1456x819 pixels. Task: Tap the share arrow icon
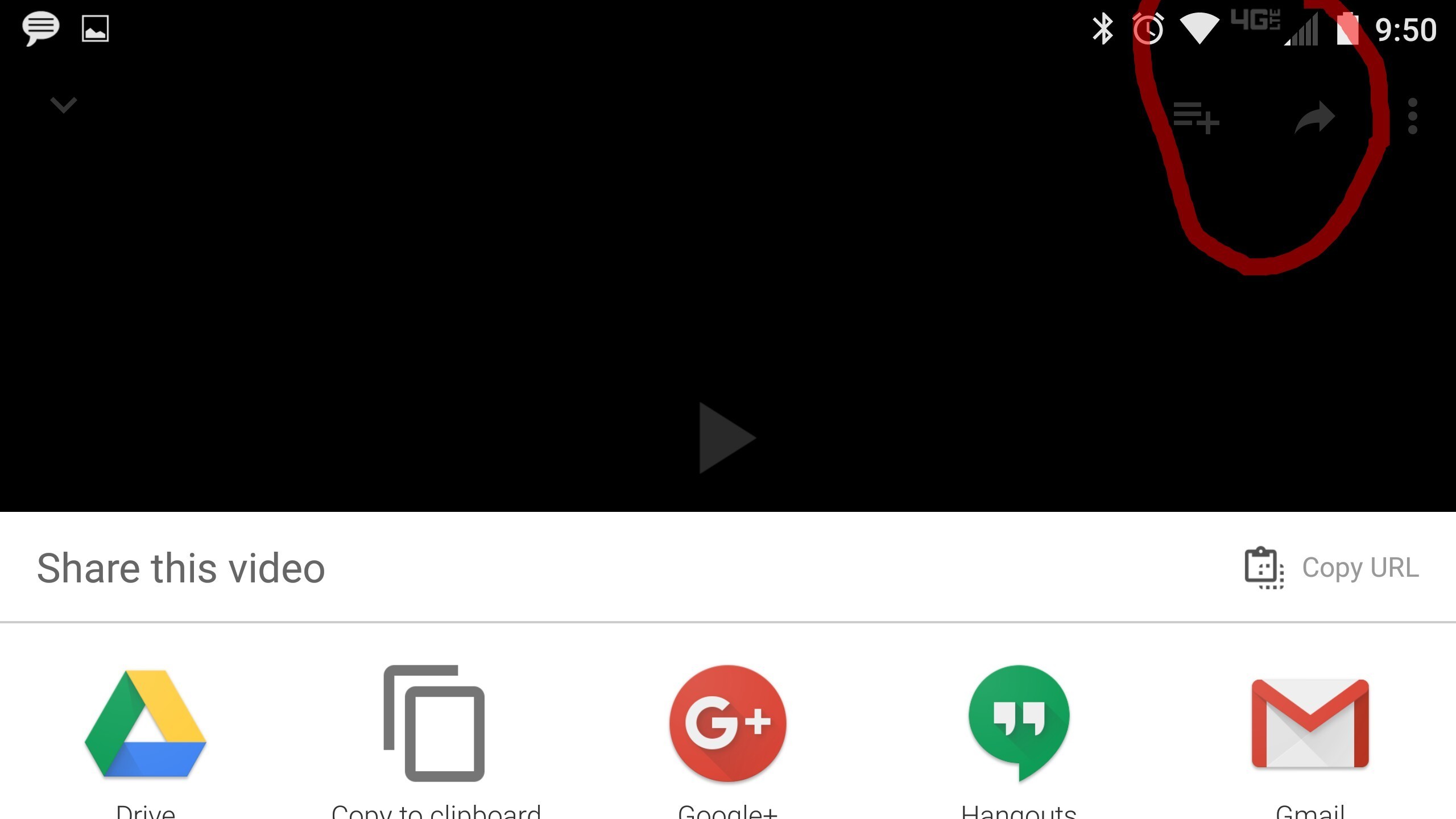(1314, 118)
